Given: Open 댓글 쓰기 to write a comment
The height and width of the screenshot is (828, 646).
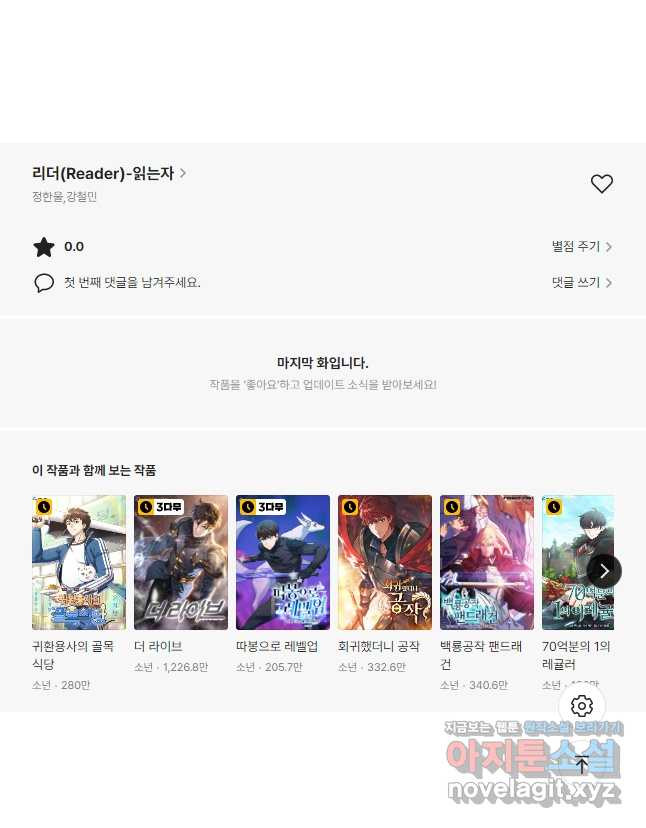Looking at the screenshot, I should click(581, 283).
